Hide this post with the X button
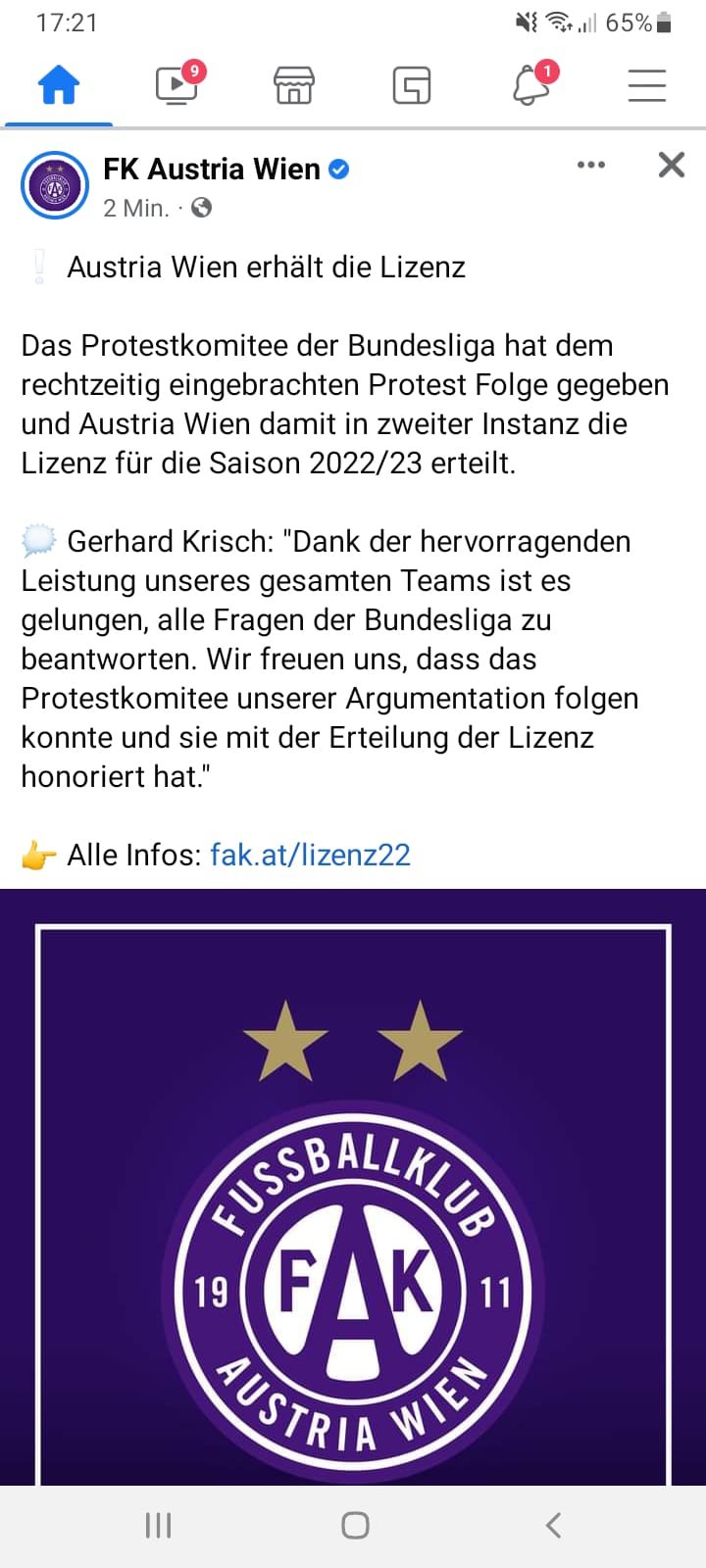Viewport: 706px width, 1568px height. tap(672, 165)
